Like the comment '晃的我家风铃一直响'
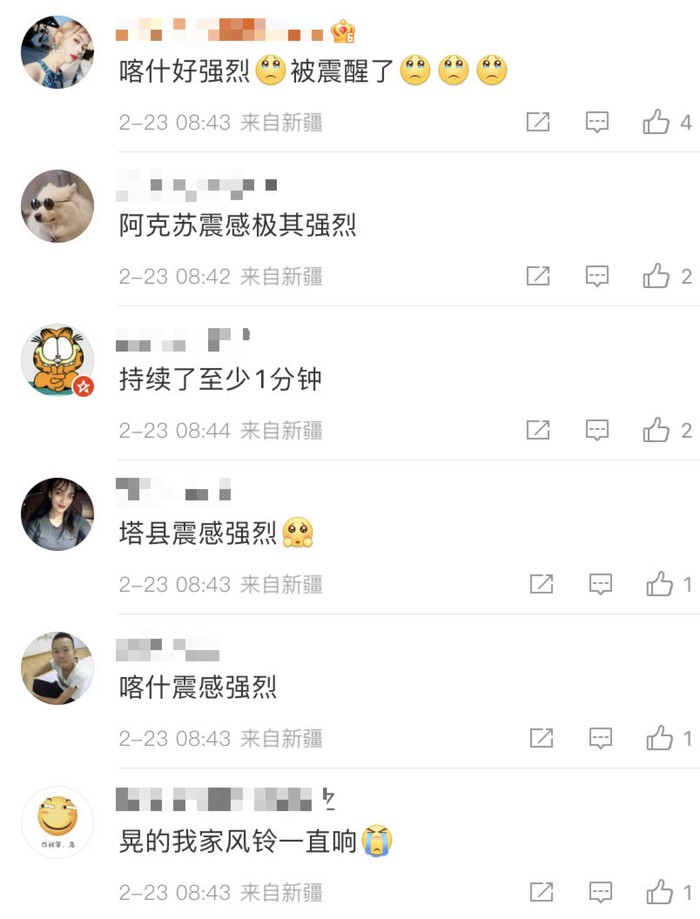The image size is (700, 919). click(x=659, y=892)
